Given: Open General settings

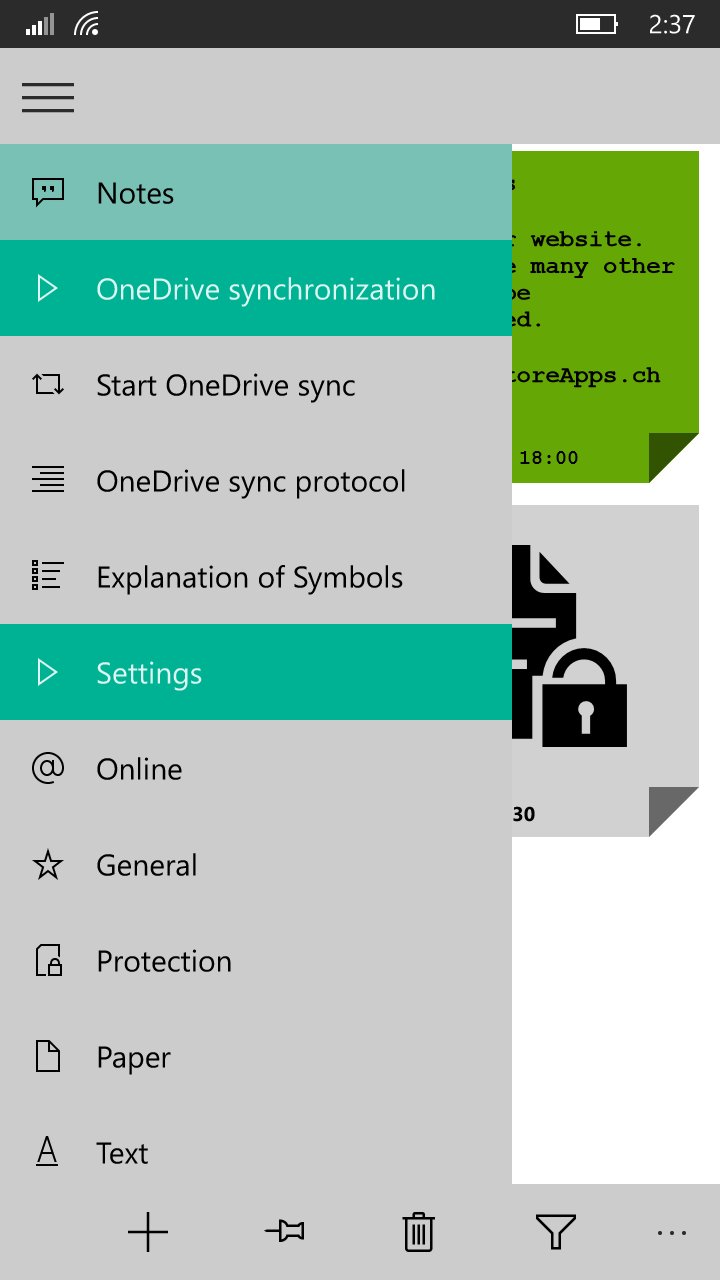Looking at the screenshot, I should pos(256,864).
